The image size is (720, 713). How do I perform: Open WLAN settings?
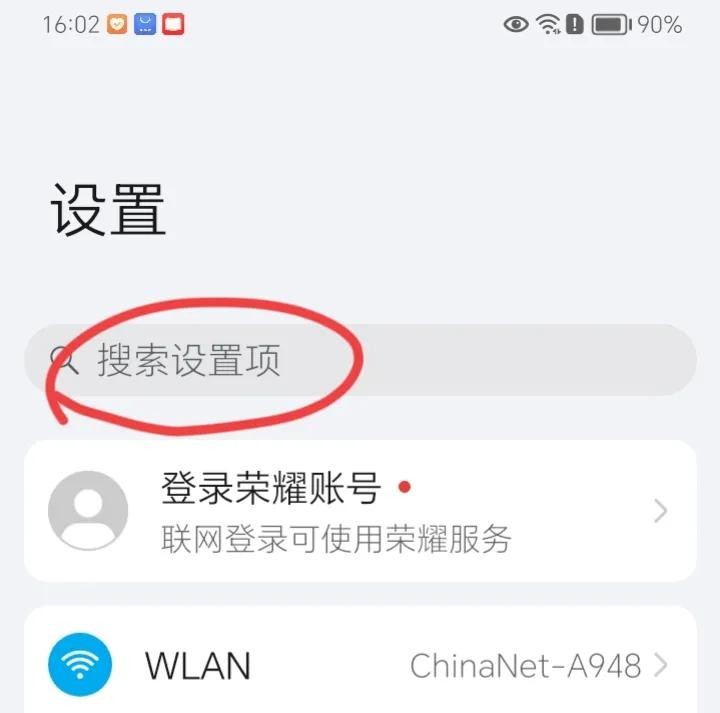(x=360, y=665)
